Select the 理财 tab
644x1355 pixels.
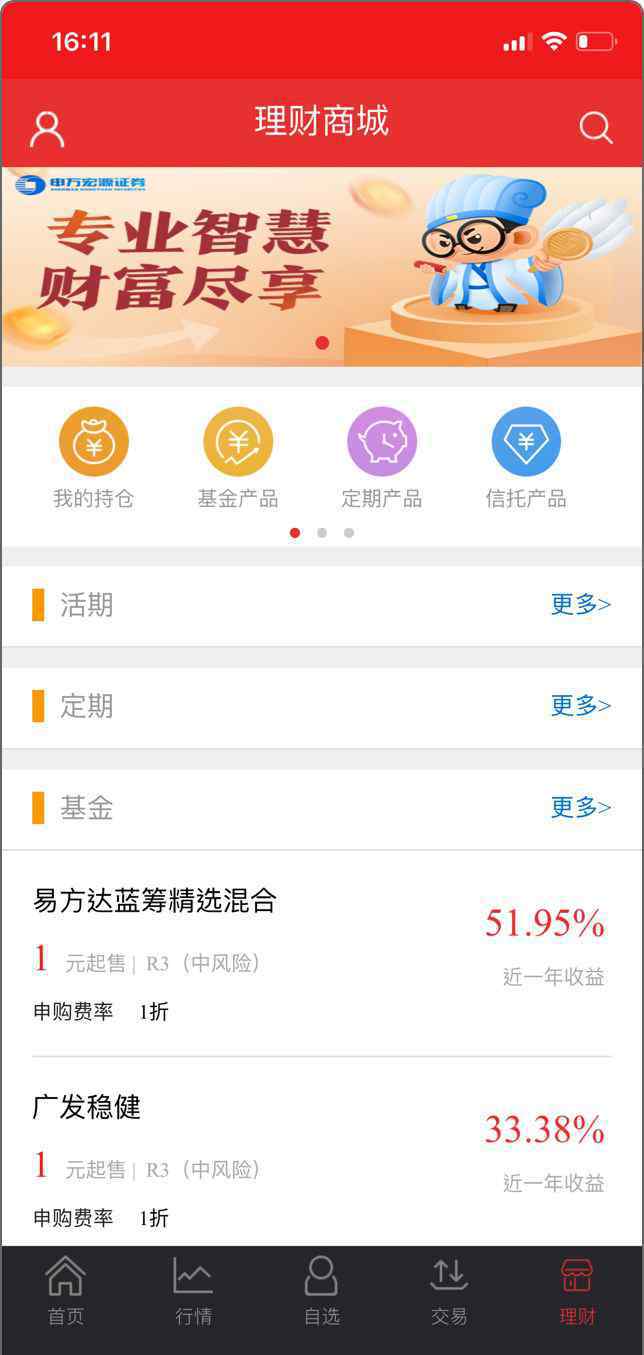coord(577,1292)
